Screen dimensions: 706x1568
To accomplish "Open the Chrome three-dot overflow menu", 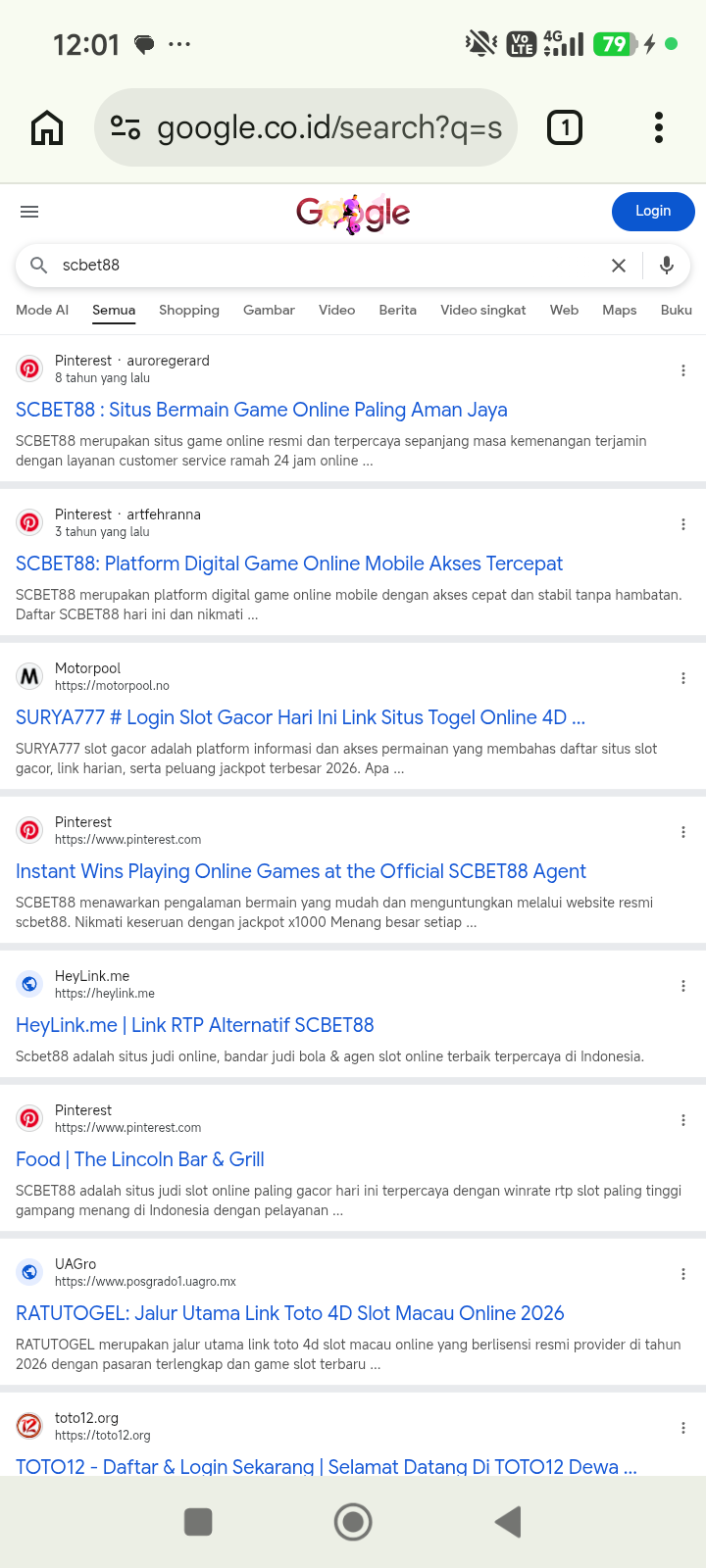I will coord(659,127).
